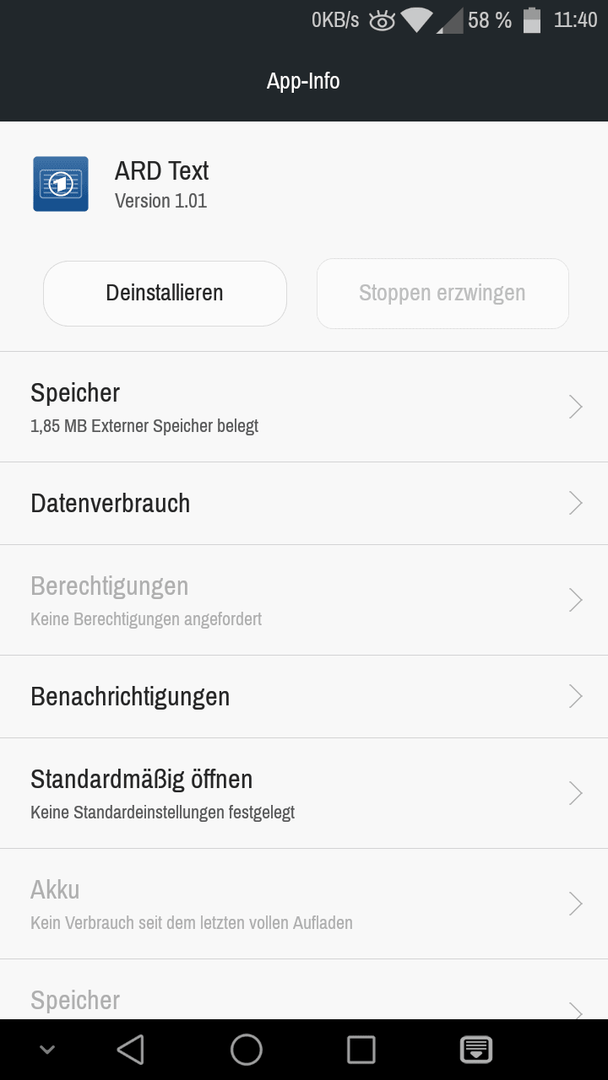
Task: Open Benachrichtigungen settings
Action: (304, 696)
